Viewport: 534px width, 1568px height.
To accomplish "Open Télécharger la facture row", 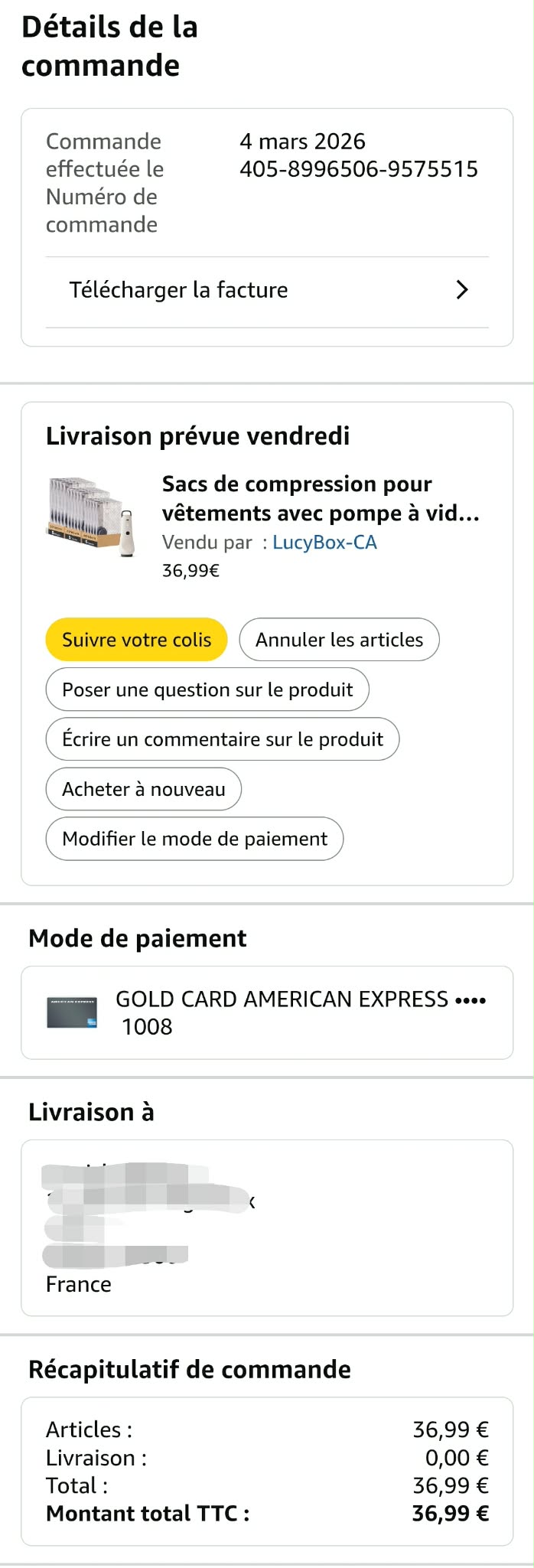I will coord(267,291).
